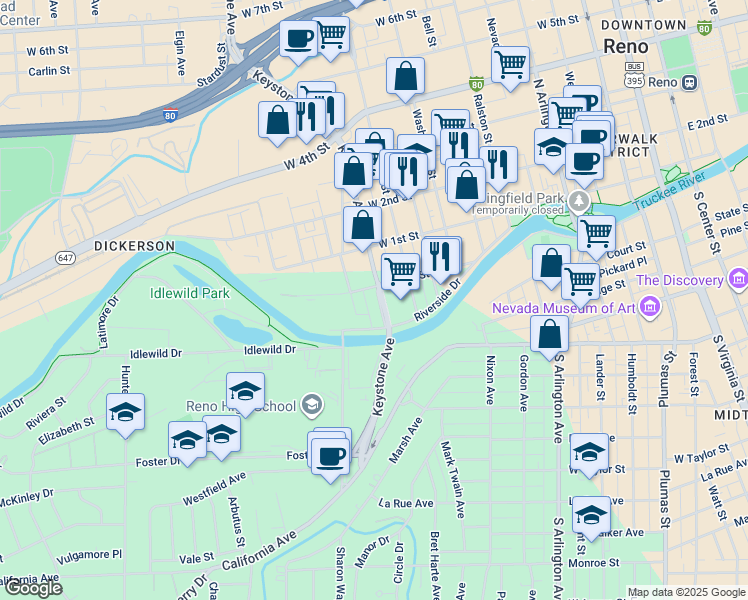The image size is (748, 600).
Task: Open the shopping bag marker near Nixon Ave
Action: (549, 335)
